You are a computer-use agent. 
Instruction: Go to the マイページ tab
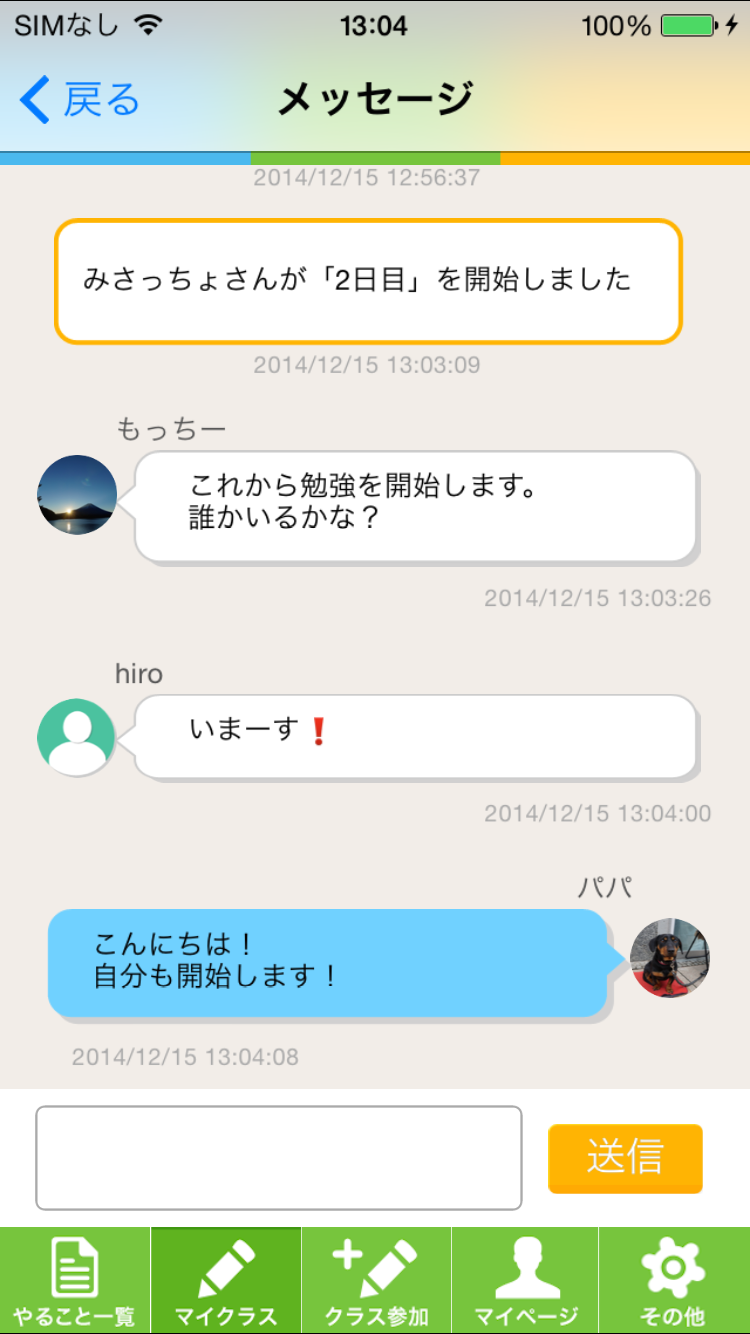(526, 1280)
